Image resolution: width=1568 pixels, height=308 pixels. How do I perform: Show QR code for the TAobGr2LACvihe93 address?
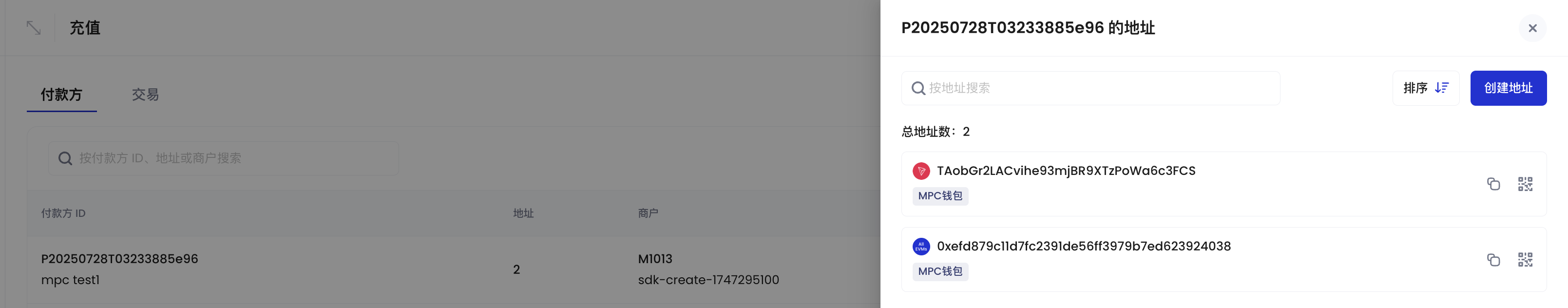[x=1525, y=184]
